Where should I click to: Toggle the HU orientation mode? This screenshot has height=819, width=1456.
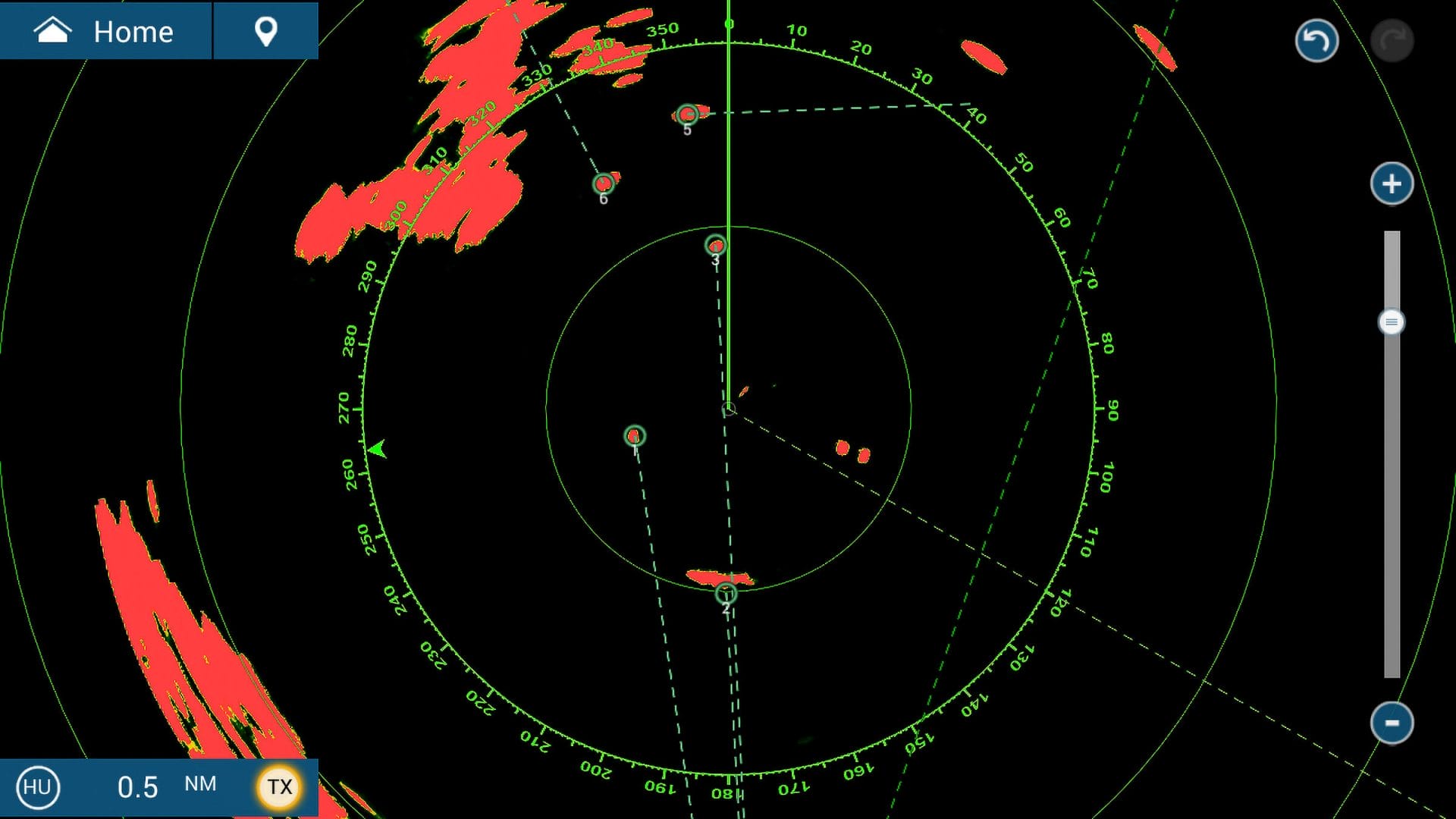pos(37,787)
